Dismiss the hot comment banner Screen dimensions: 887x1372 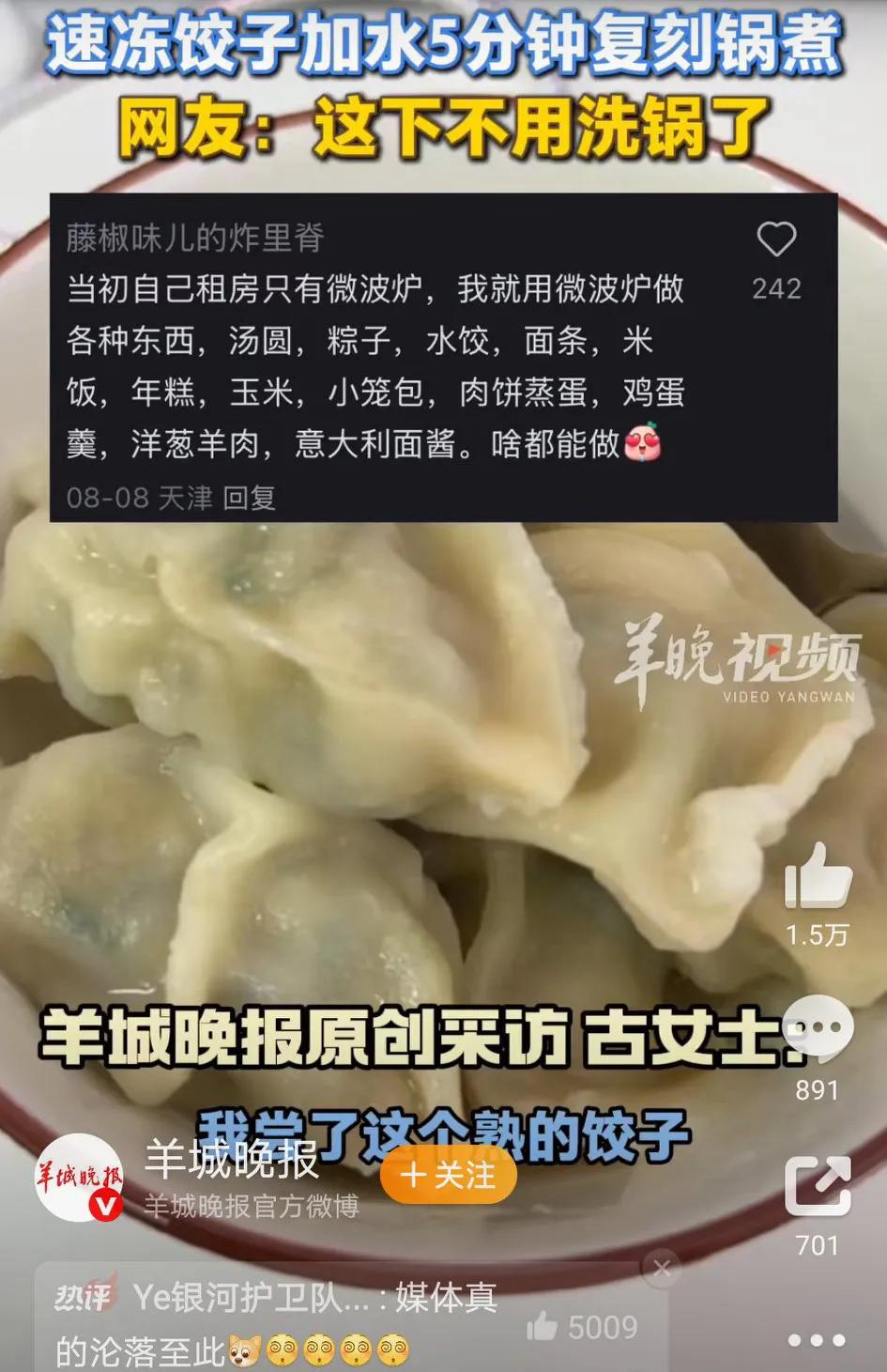663,1270
